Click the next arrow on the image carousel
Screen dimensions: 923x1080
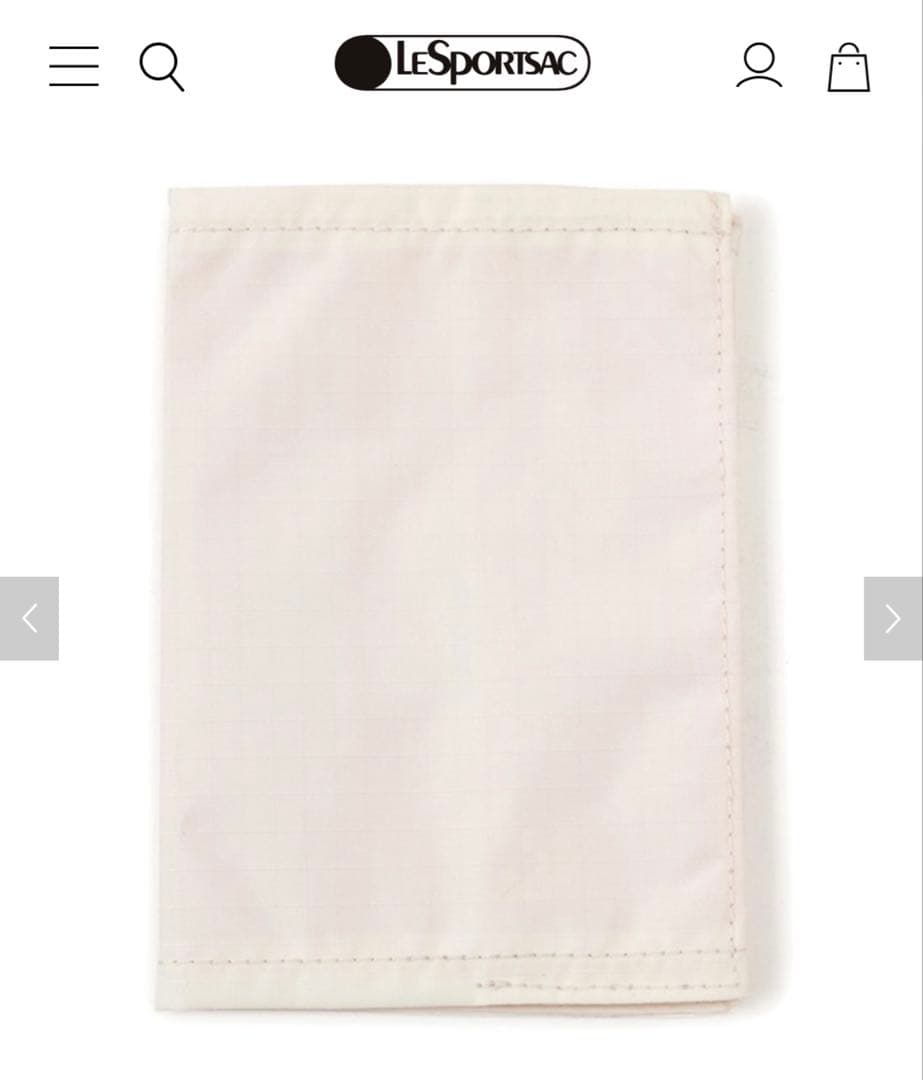(893, 618)
